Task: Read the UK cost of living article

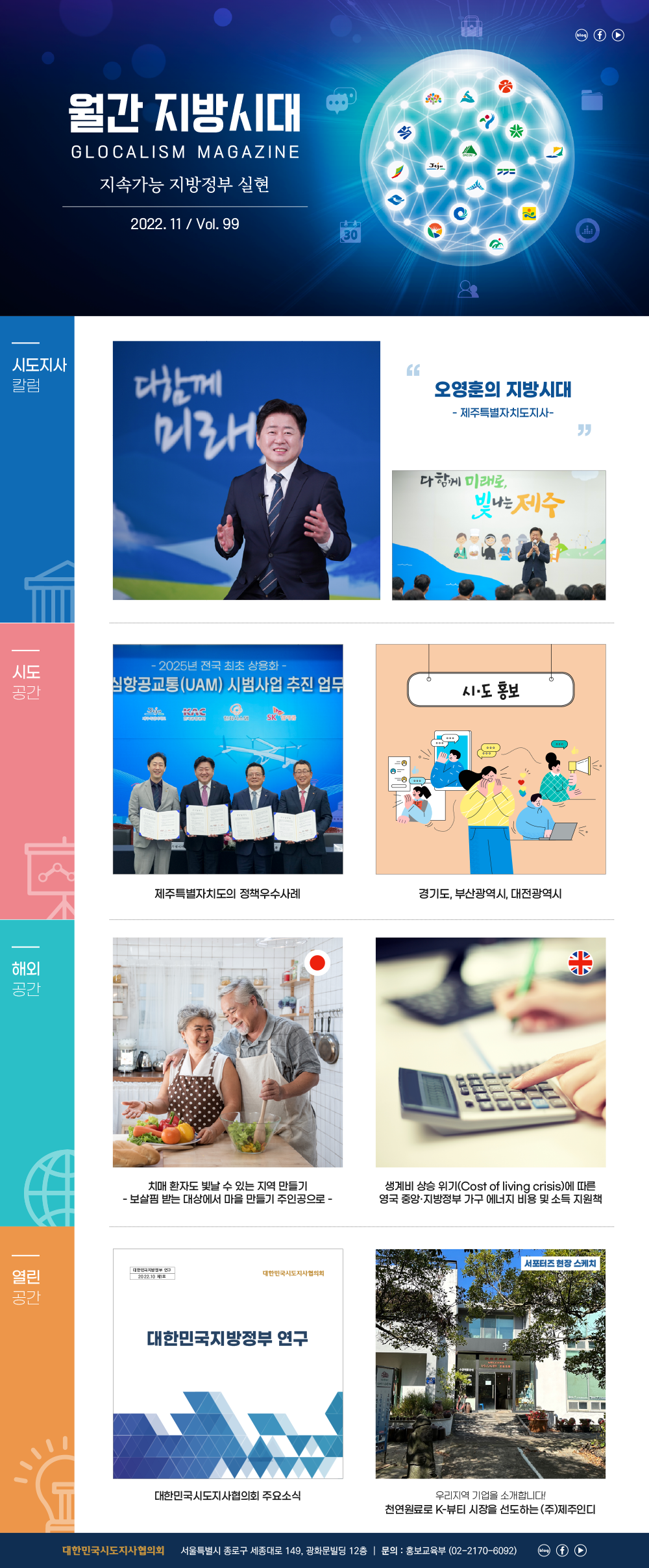Action: point(490,1052)
